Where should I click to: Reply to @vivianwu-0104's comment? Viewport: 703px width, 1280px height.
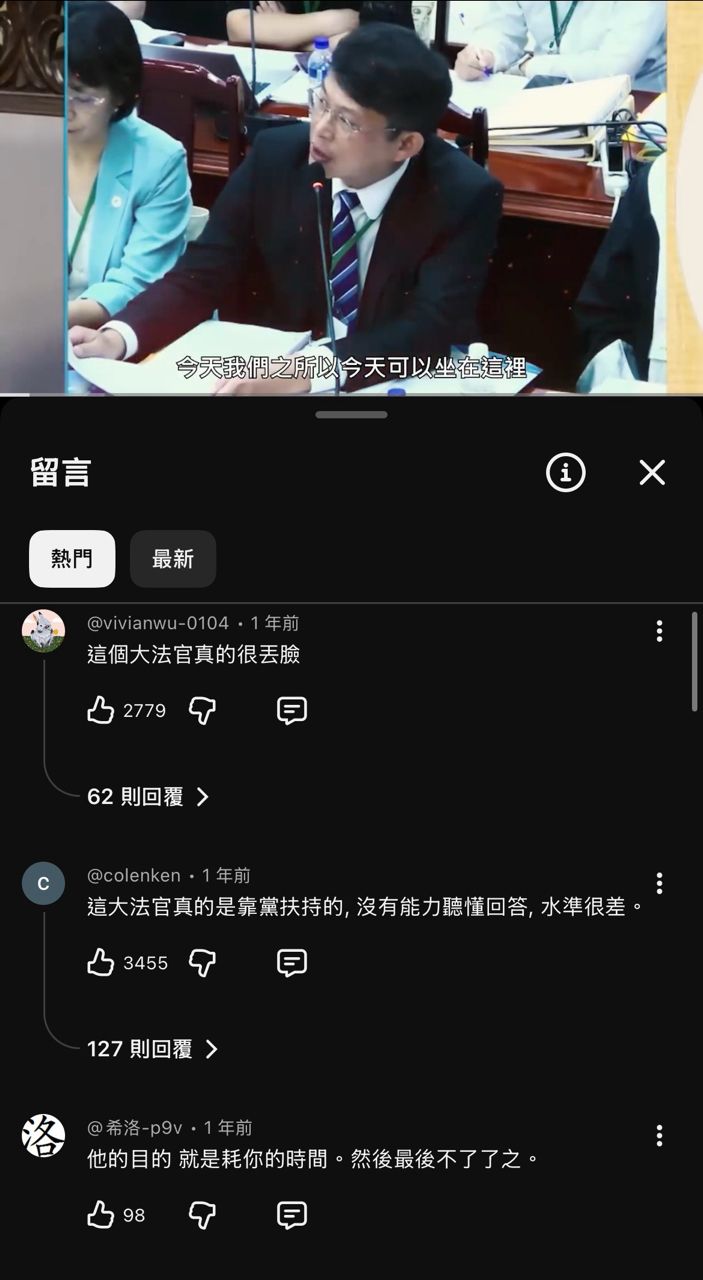[x=291, y=711]
